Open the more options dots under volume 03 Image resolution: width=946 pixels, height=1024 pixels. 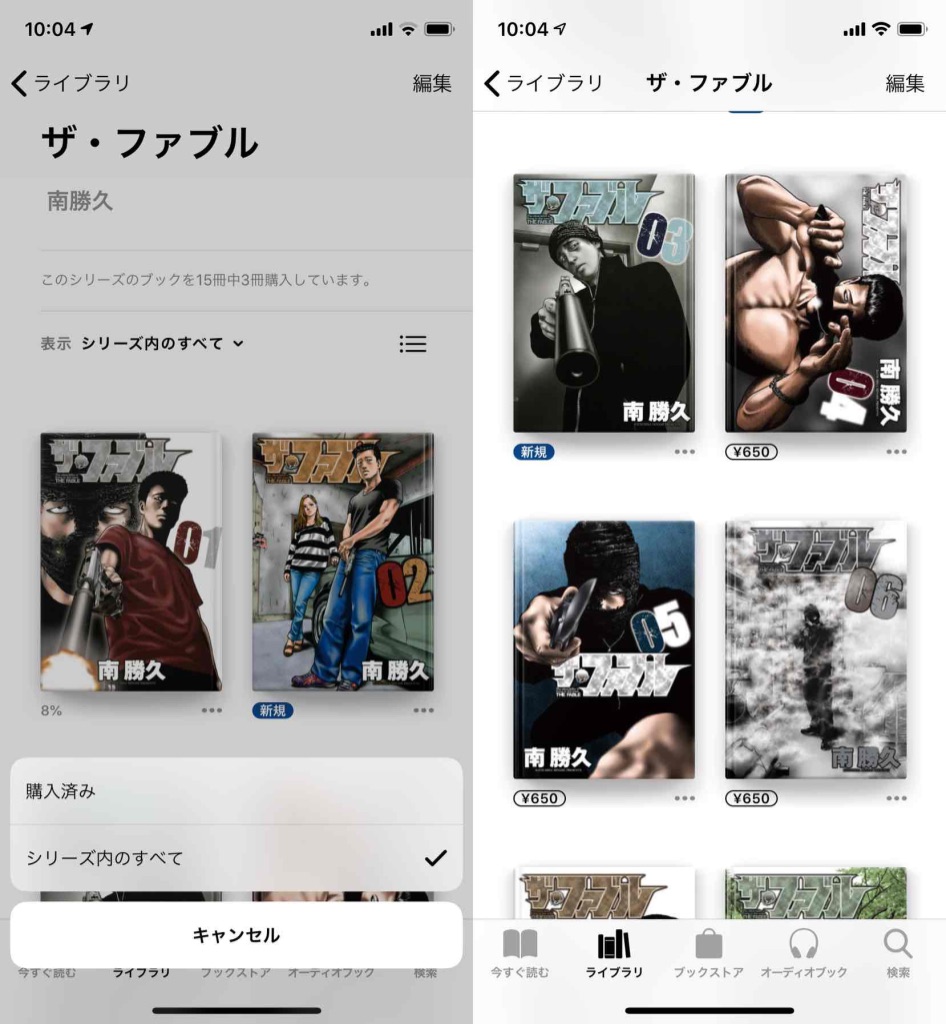684,452
